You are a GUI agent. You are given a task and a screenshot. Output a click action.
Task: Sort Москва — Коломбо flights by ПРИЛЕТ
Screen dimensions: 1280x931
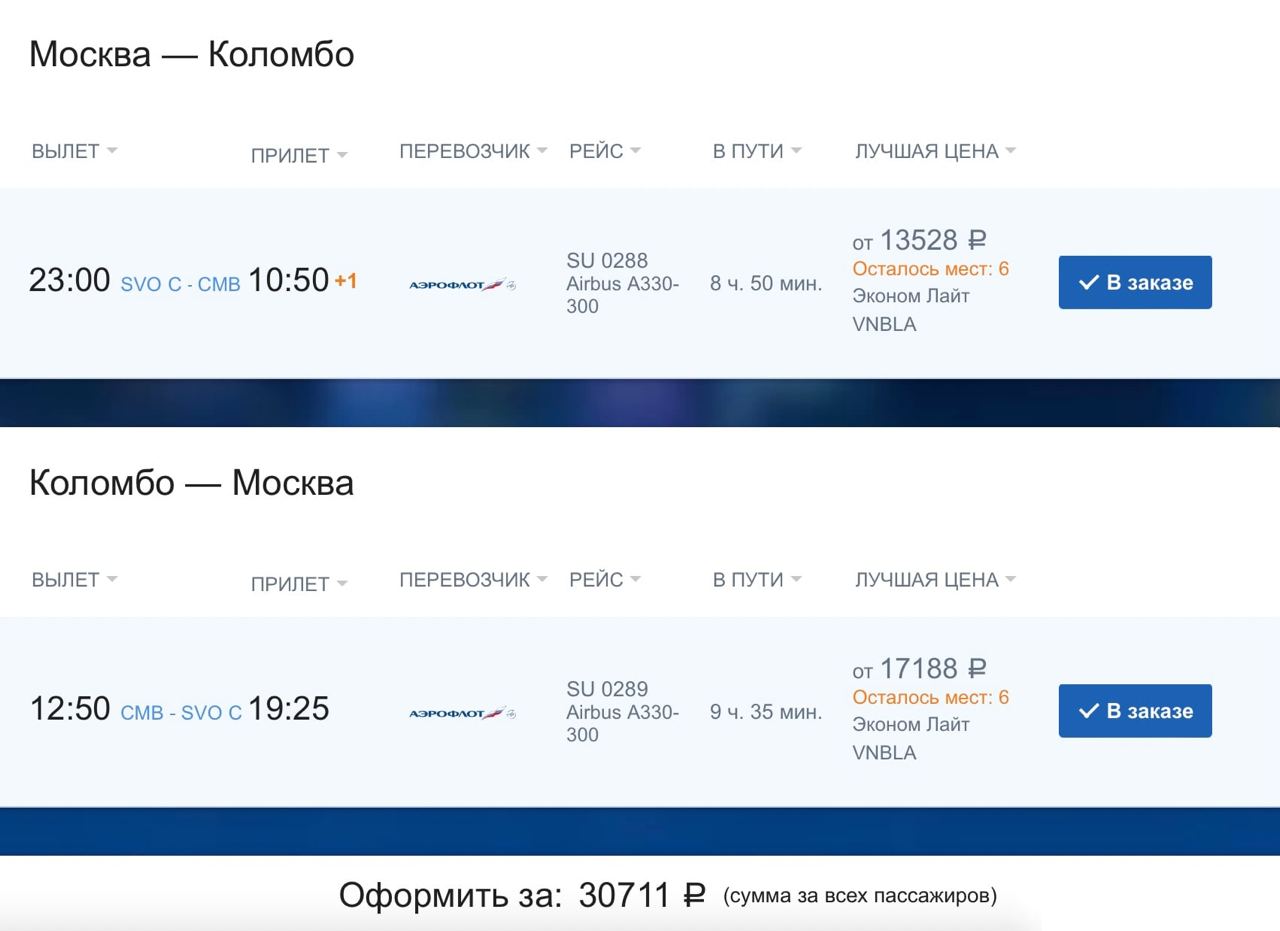299,155
